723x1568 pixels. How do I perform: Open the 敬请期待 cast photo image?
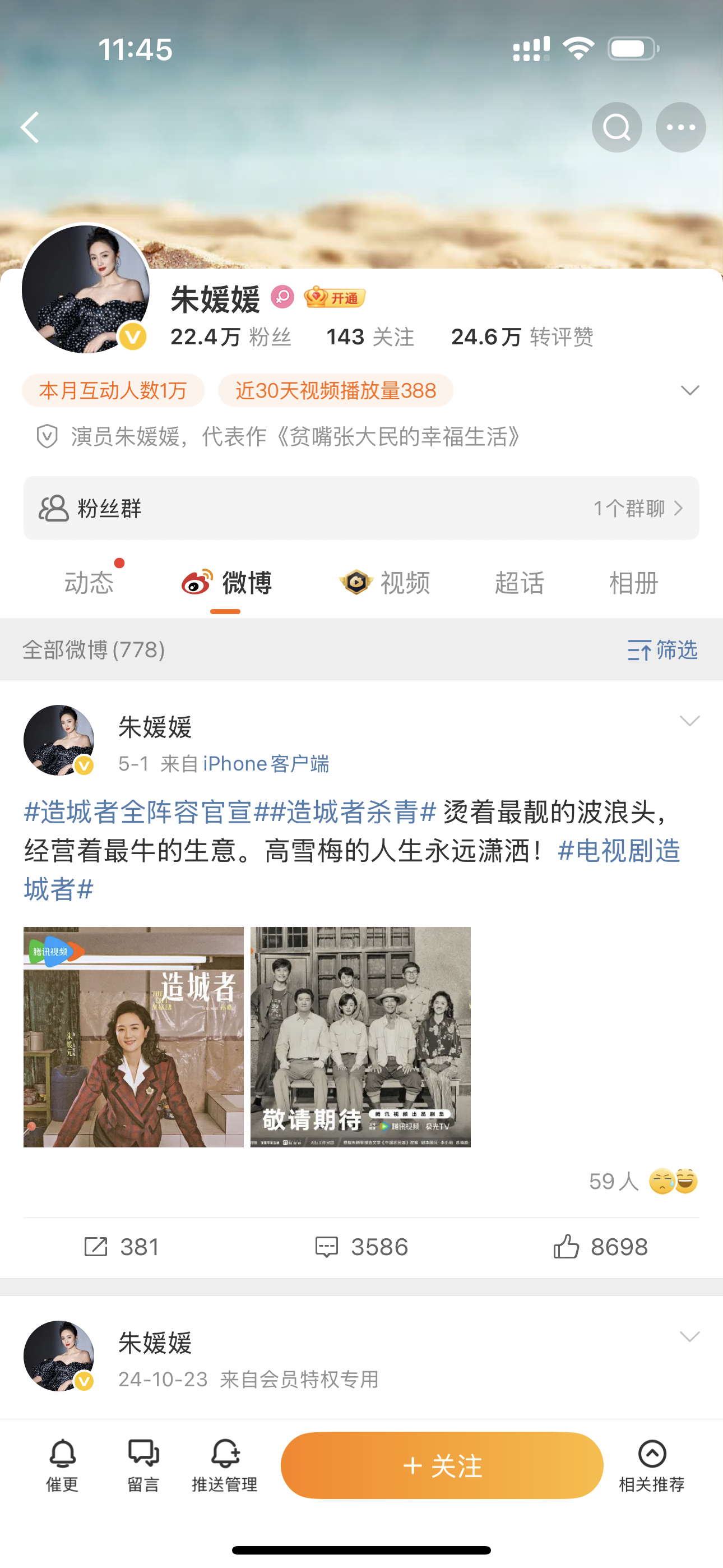pyautogui.click(x=360, y=1036)
